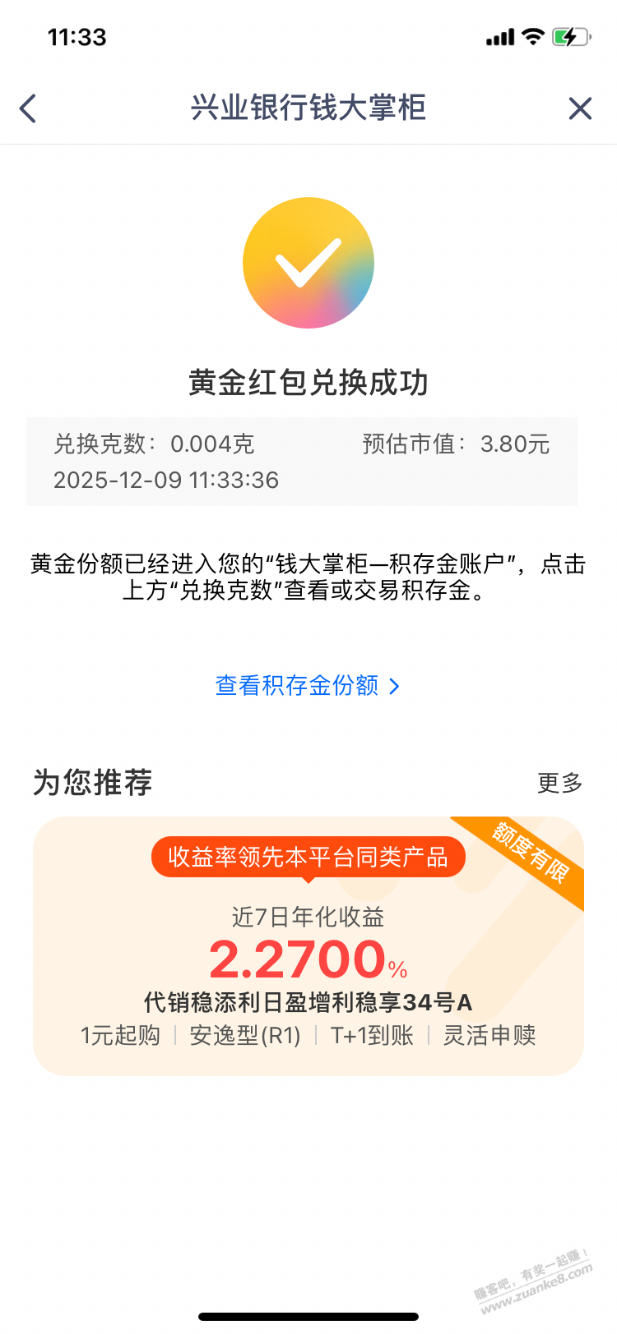617x1334 pixels.
Task: Open the 稳添利日盈增利稳享34号A product card
Action: 308,946
